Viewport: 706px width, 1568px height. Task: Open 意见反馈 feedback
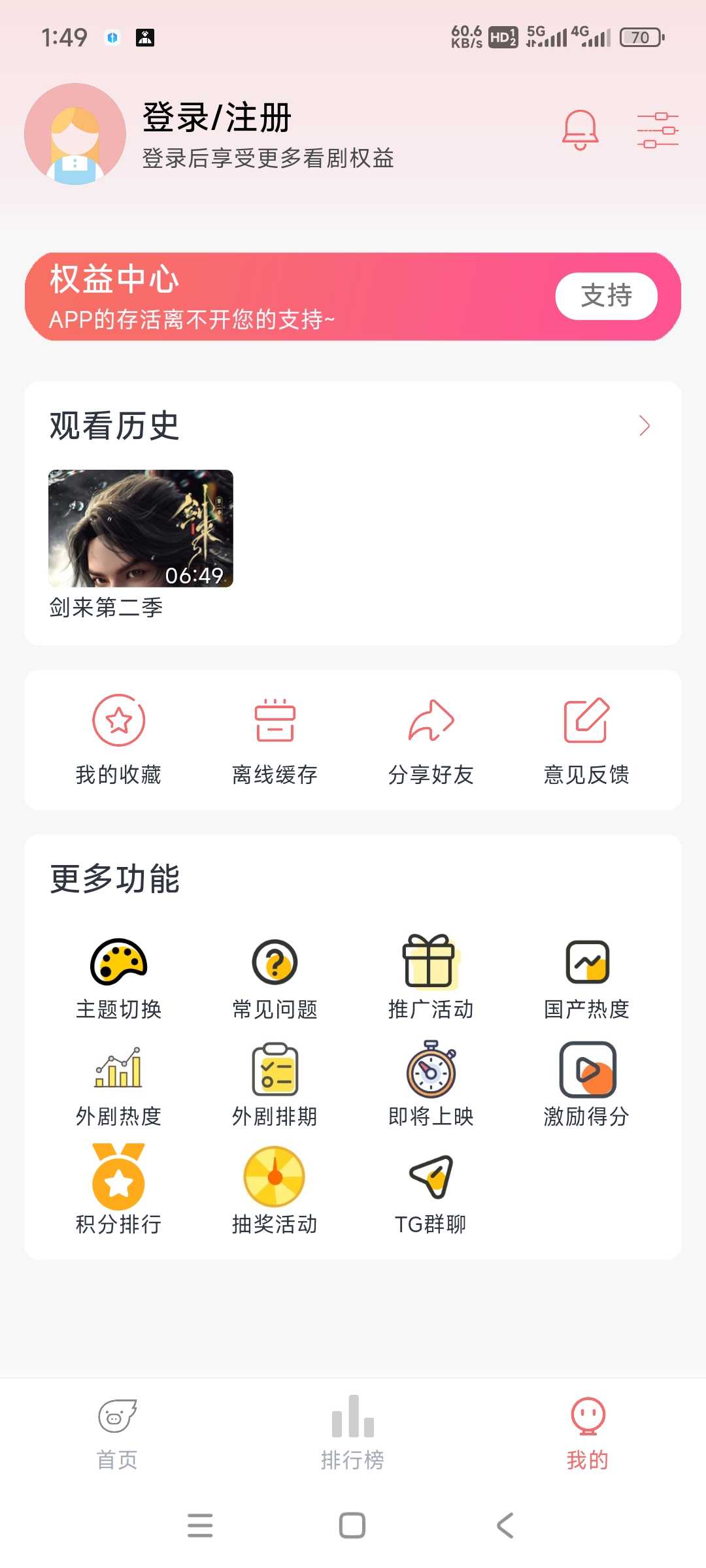point(586,740)
